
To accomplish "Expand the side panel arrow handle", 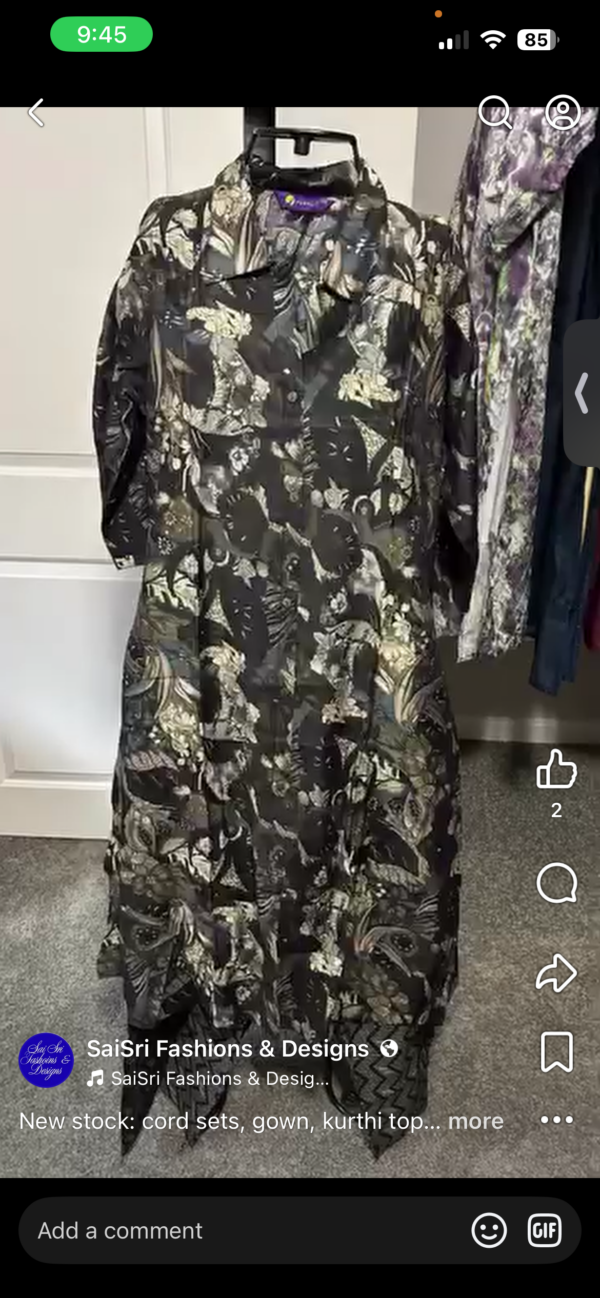I will coord(582,393).
